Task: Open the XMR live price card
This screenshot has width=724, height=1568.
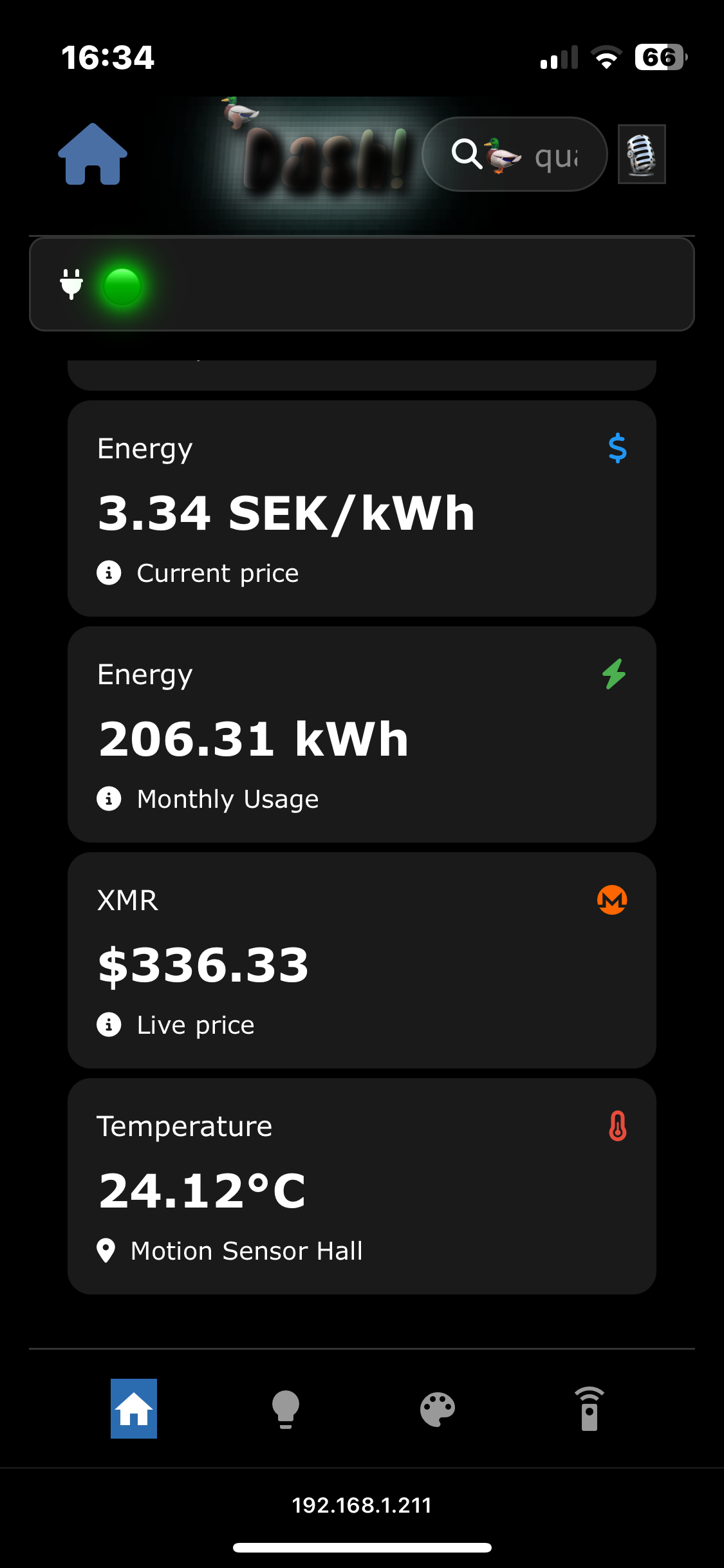Action: click(362, 960)
